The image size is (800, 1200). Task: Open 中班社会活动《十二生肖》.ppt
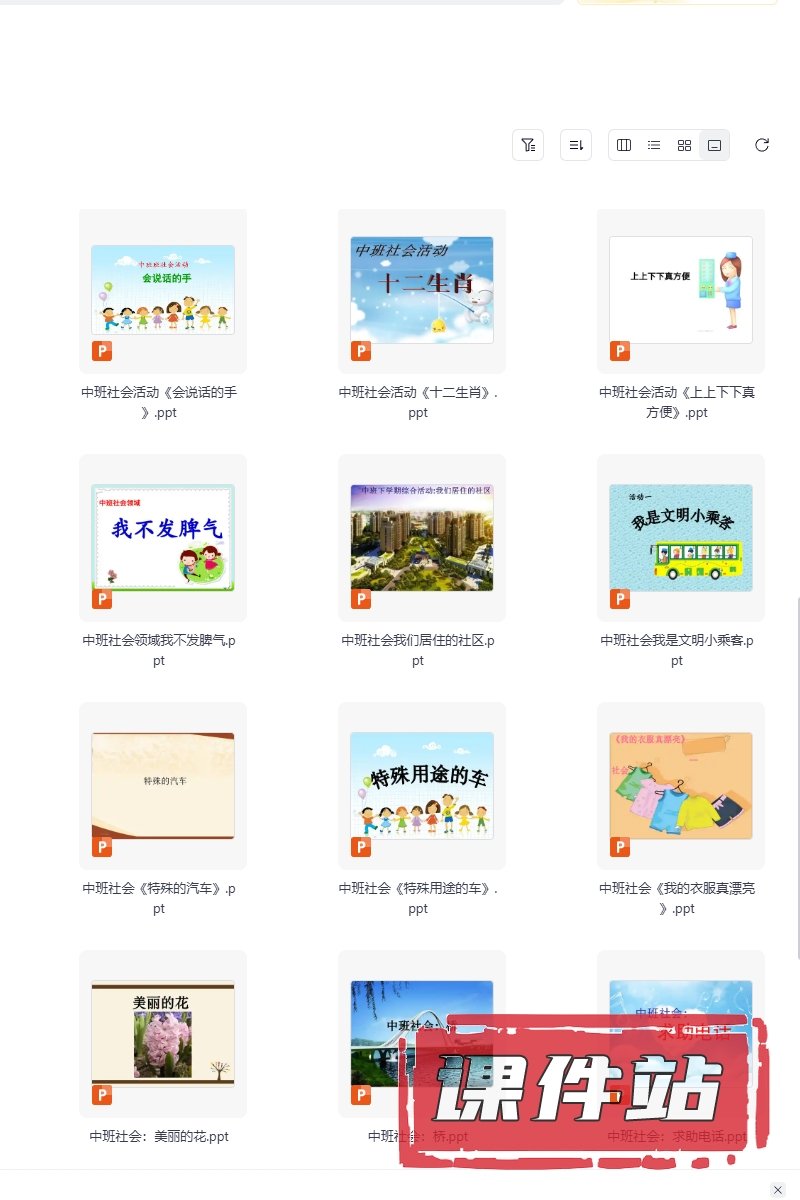coord(421,290)
